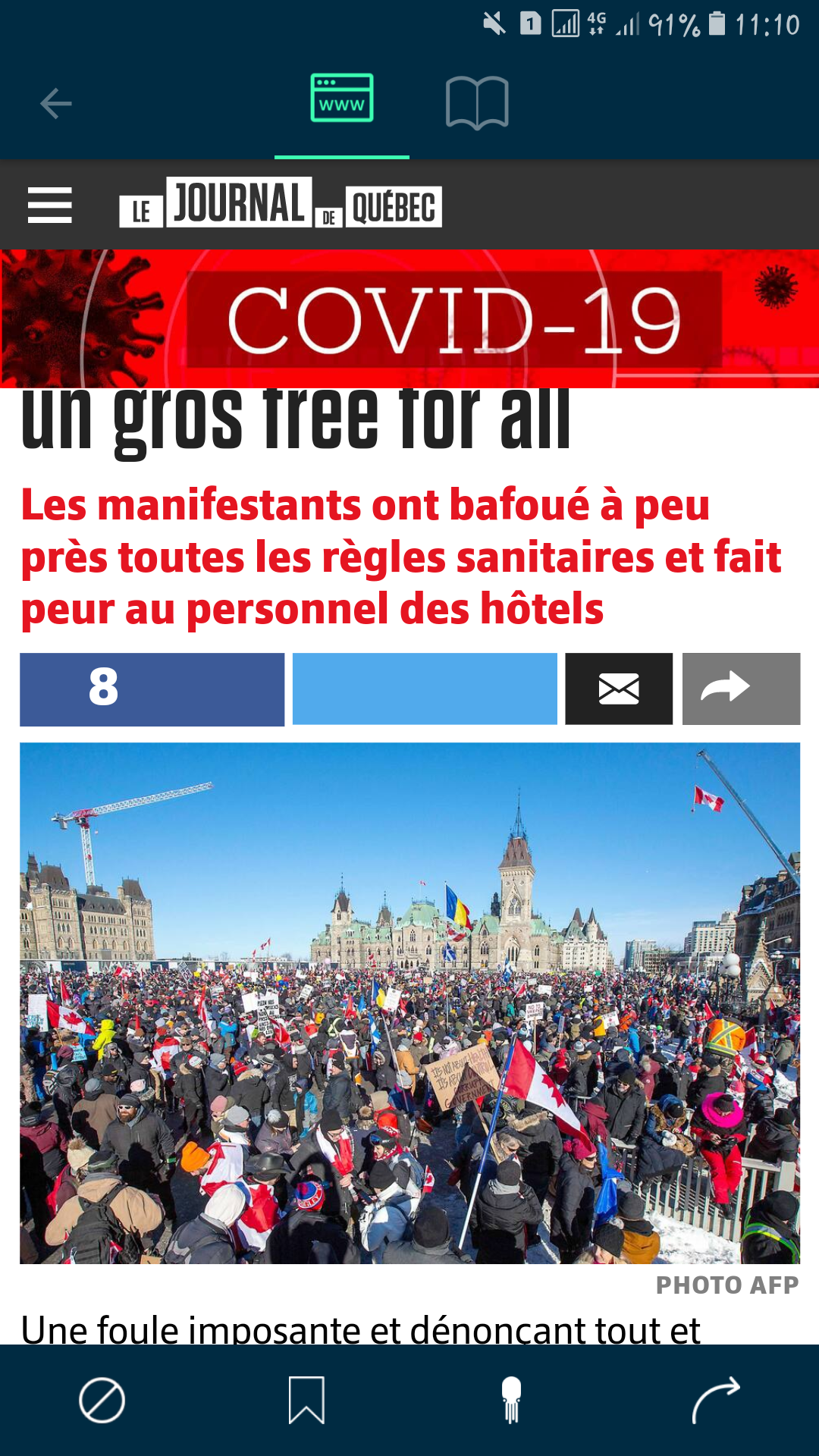Email this article
This screenshot has width=819, height=1456.
tap(619, 689)
